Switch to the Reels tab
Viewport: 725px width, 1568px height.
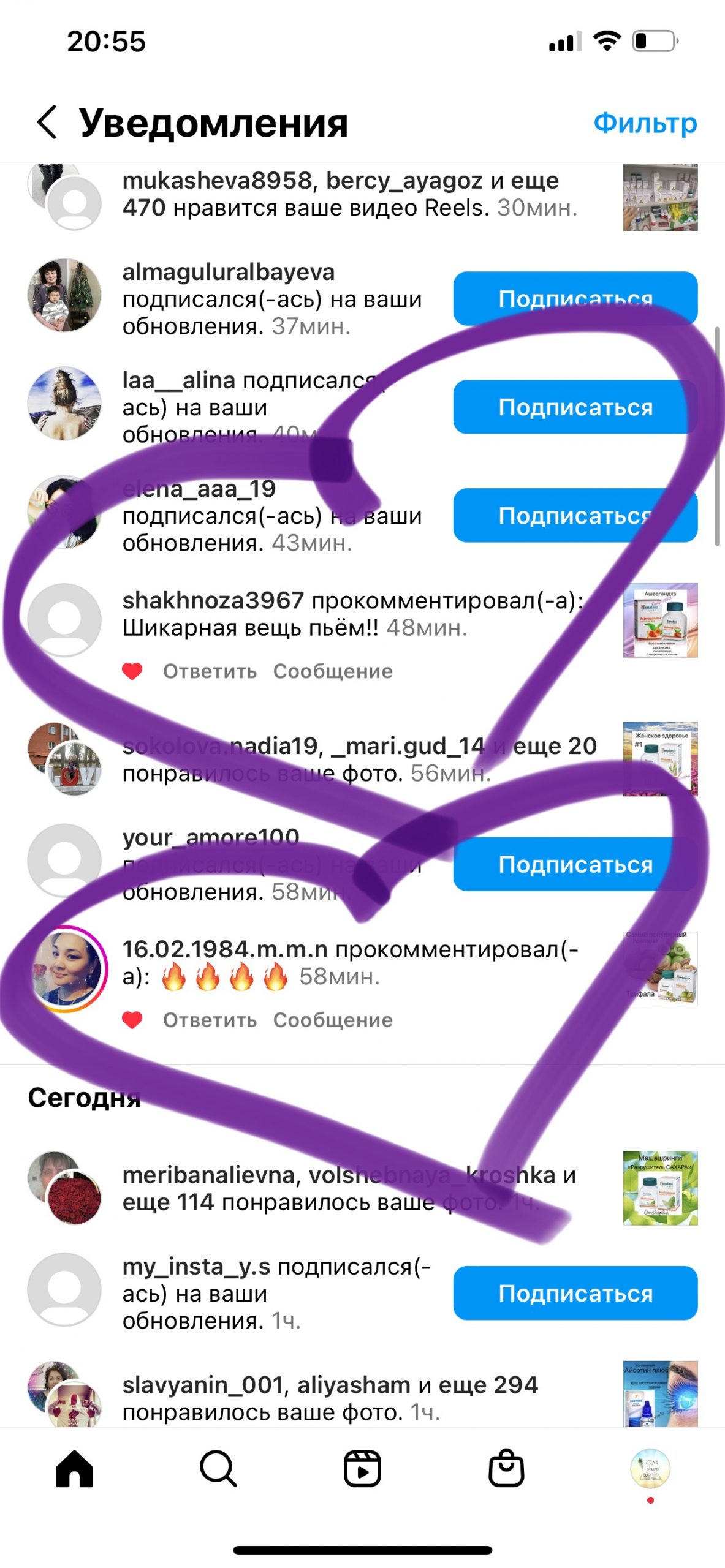[x=362, y=1469]
